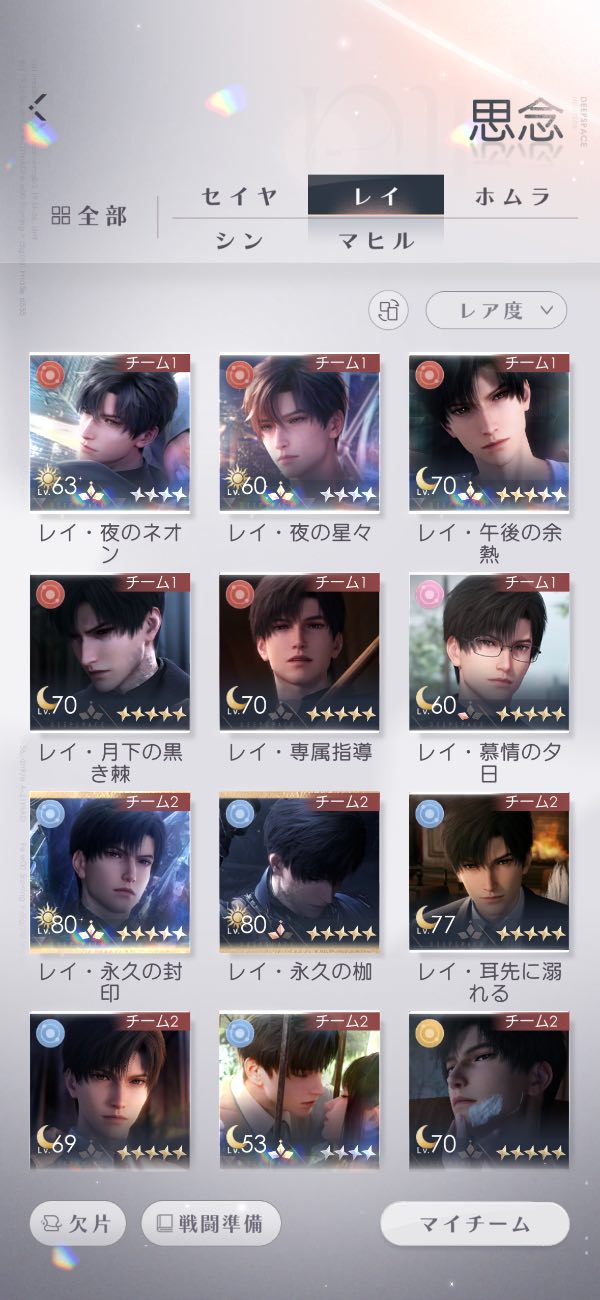Open the card レイ・月下の黒き棘
The width and height of the screenshot is (600, 1300).
(110, 652)
